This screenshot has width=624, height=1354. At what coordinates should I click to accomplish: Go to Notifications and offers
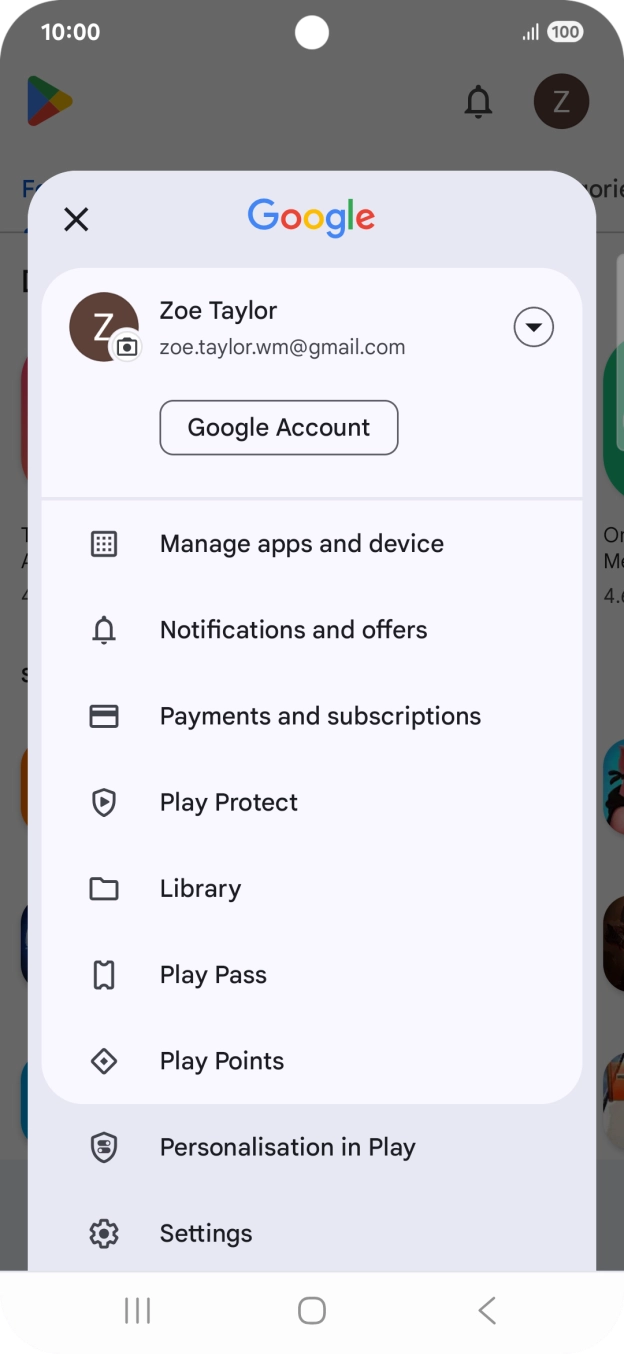click(293, 630)
